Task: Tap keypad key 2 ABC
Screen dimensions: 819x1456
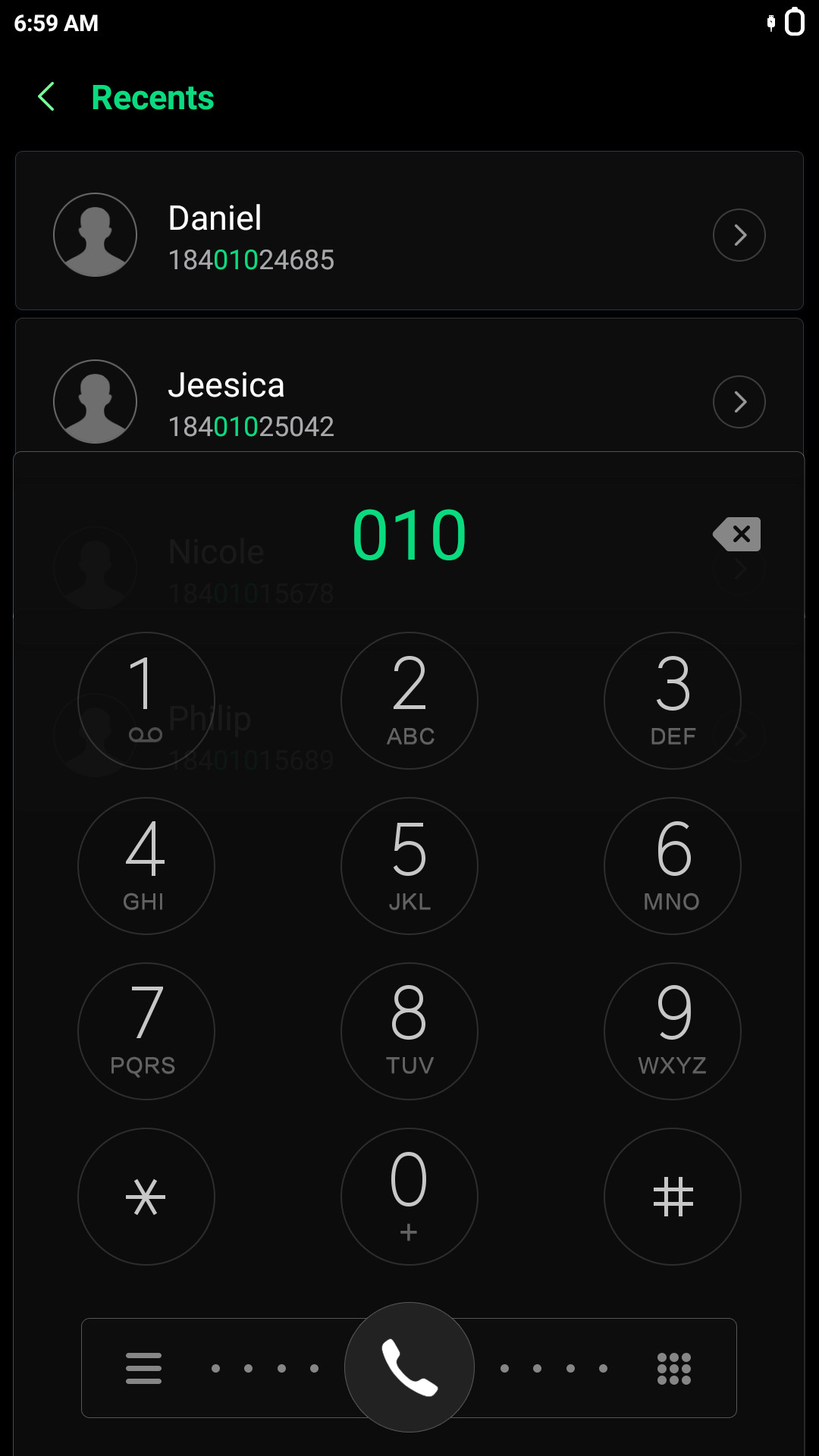Action: [409, 701]
